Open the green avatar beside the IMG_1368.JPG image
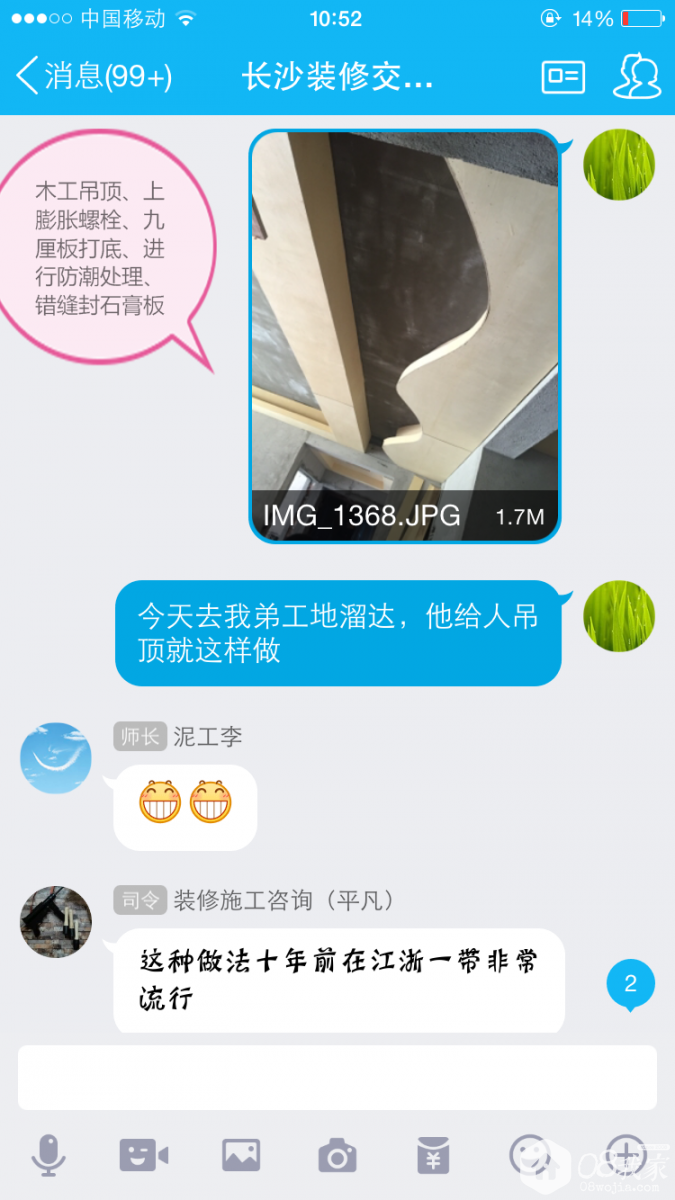 pos(619,165)
